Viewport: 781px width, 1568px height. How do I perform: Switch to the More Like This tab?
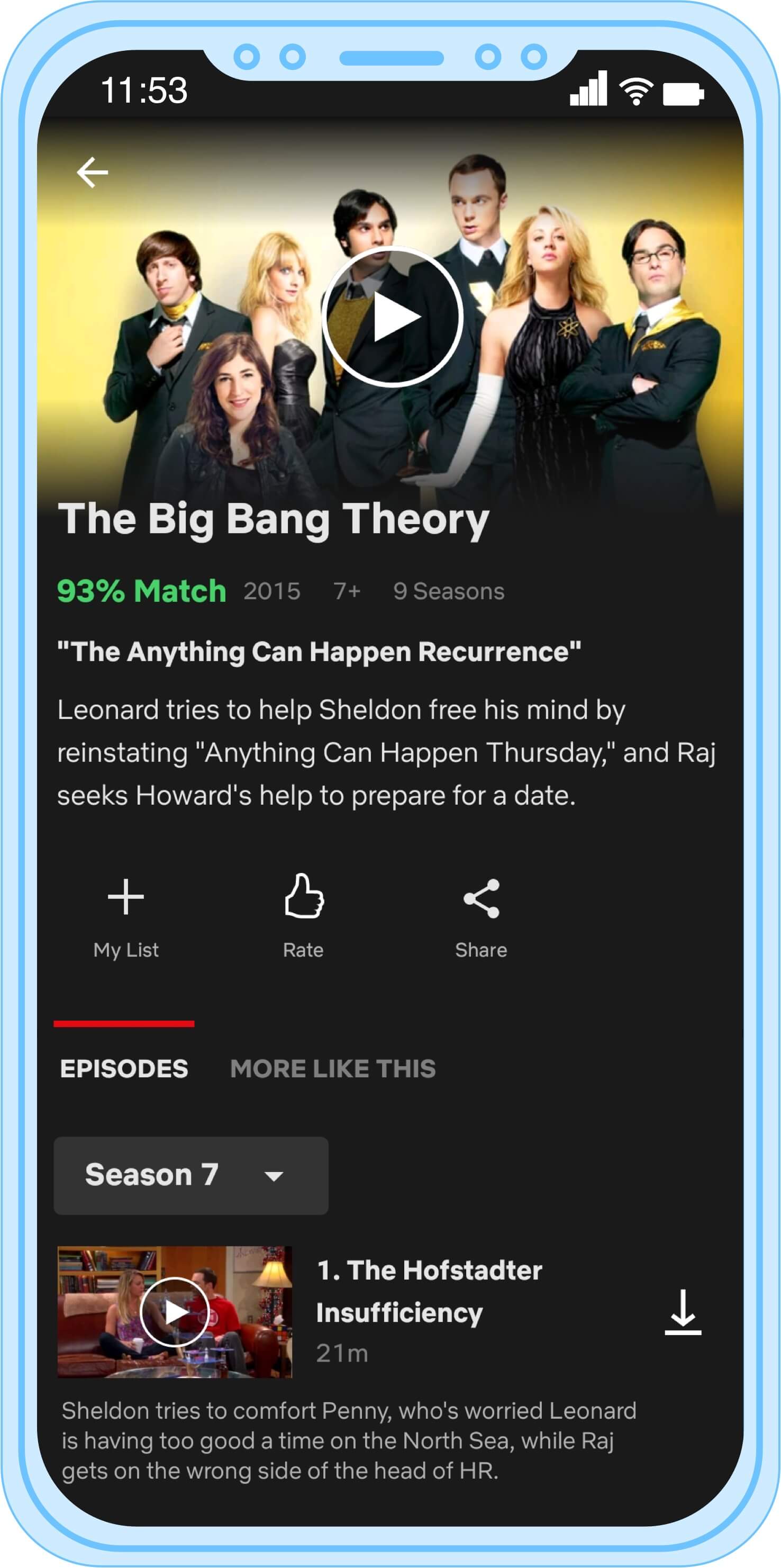tap(333, 1069)
